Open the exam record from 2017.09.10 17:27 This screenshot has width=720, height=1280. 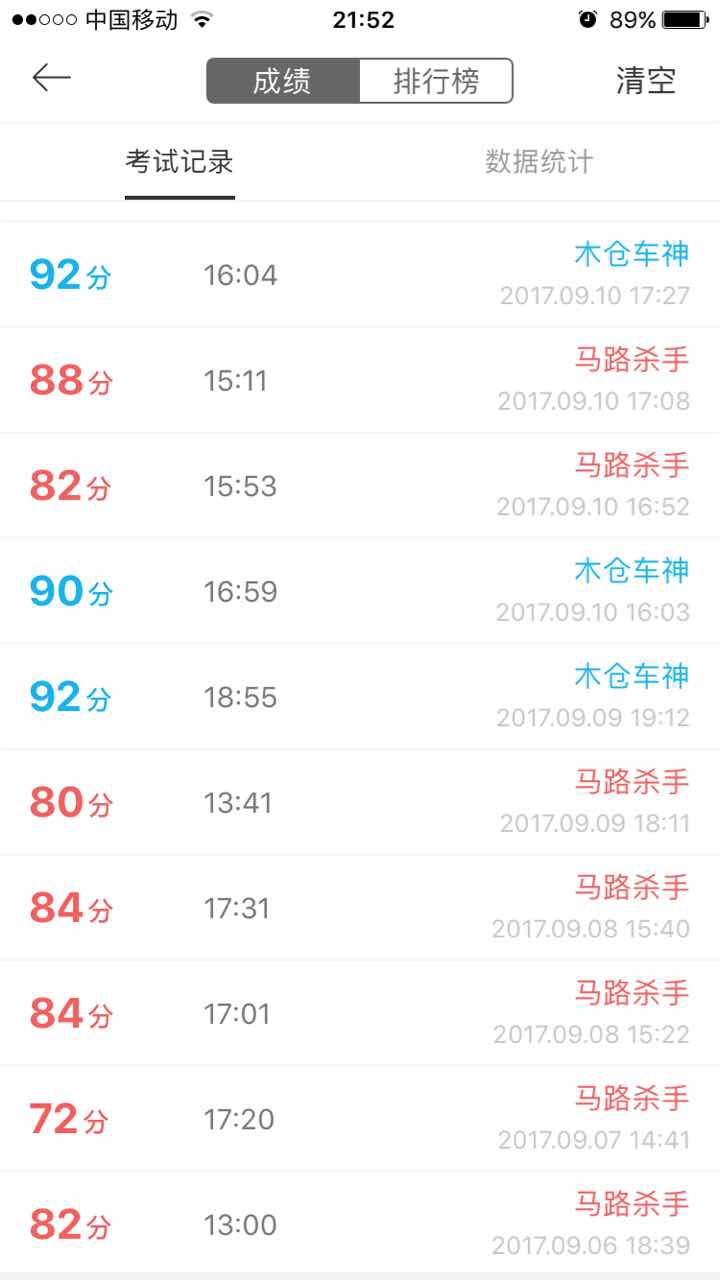pos(360,274)
